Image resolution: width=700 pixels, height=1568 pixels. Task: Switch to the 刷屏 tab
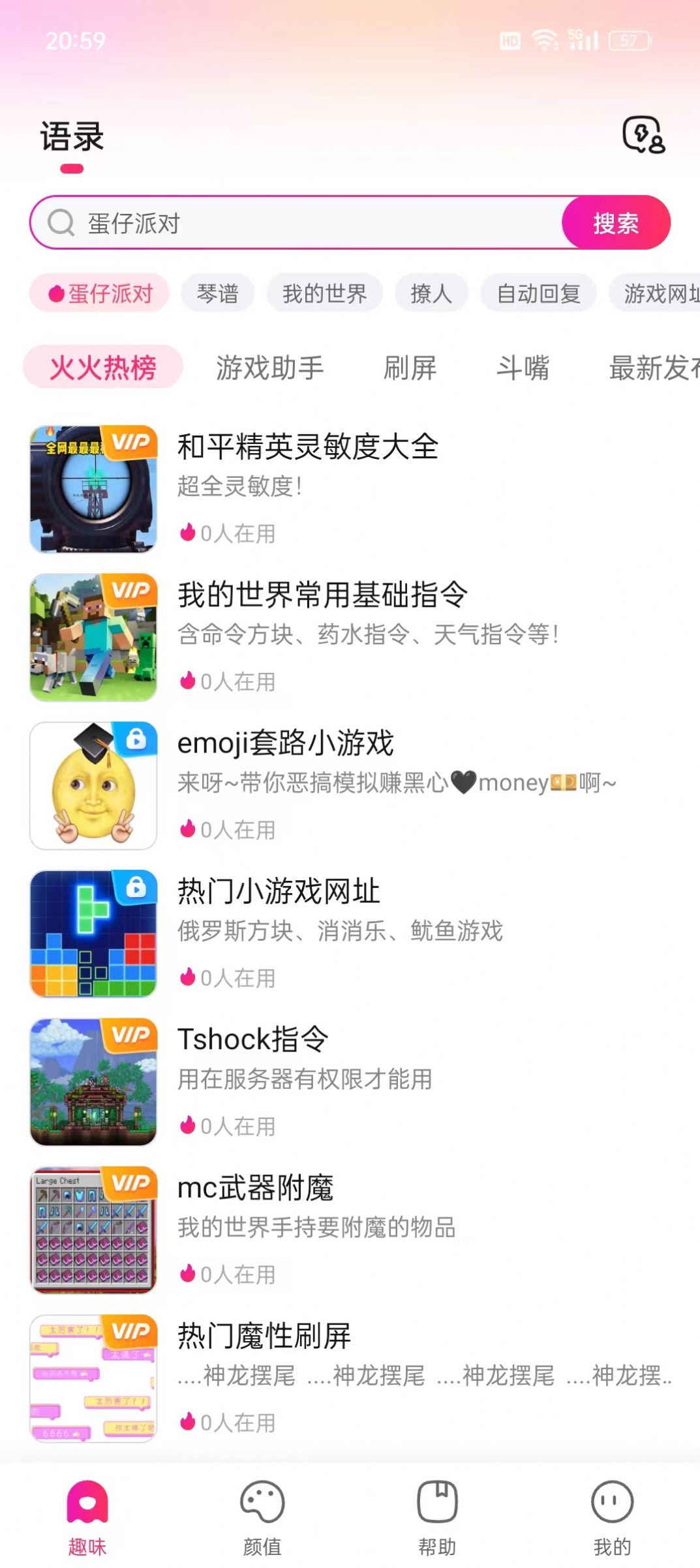410,367
